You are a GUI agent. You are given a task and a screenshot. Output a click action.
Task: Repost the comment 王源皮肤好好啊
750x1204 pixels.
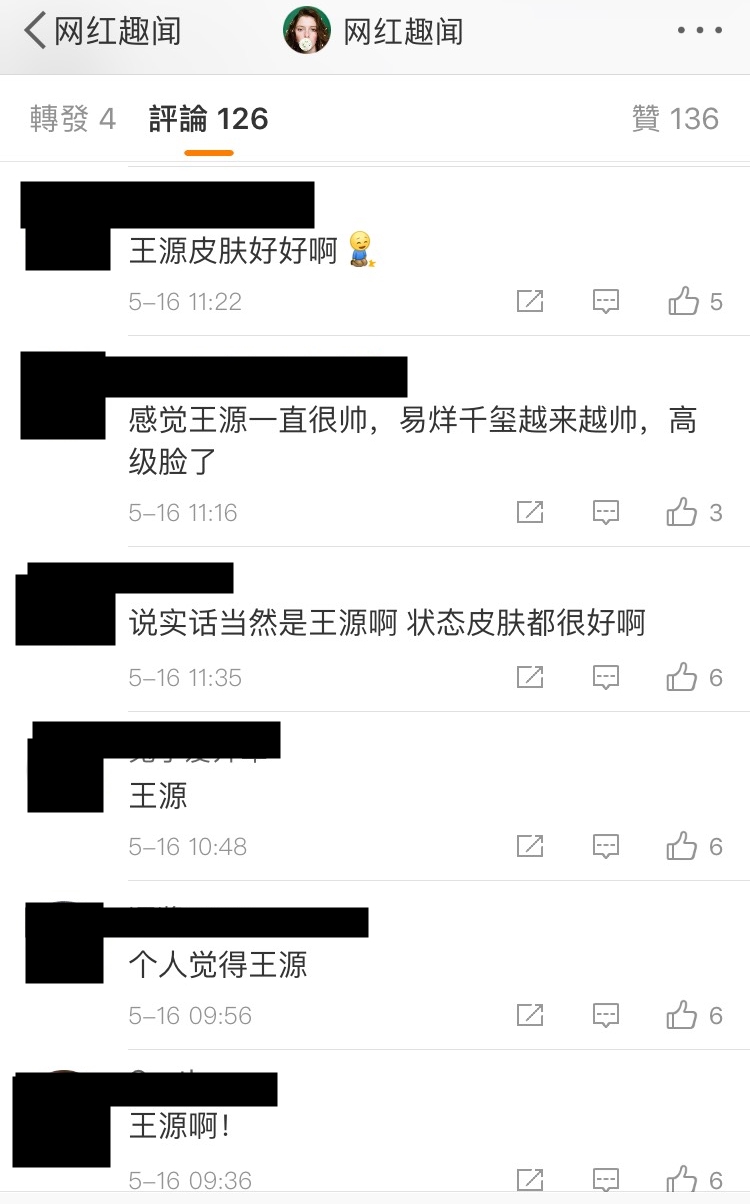click(x=530, y=301)
